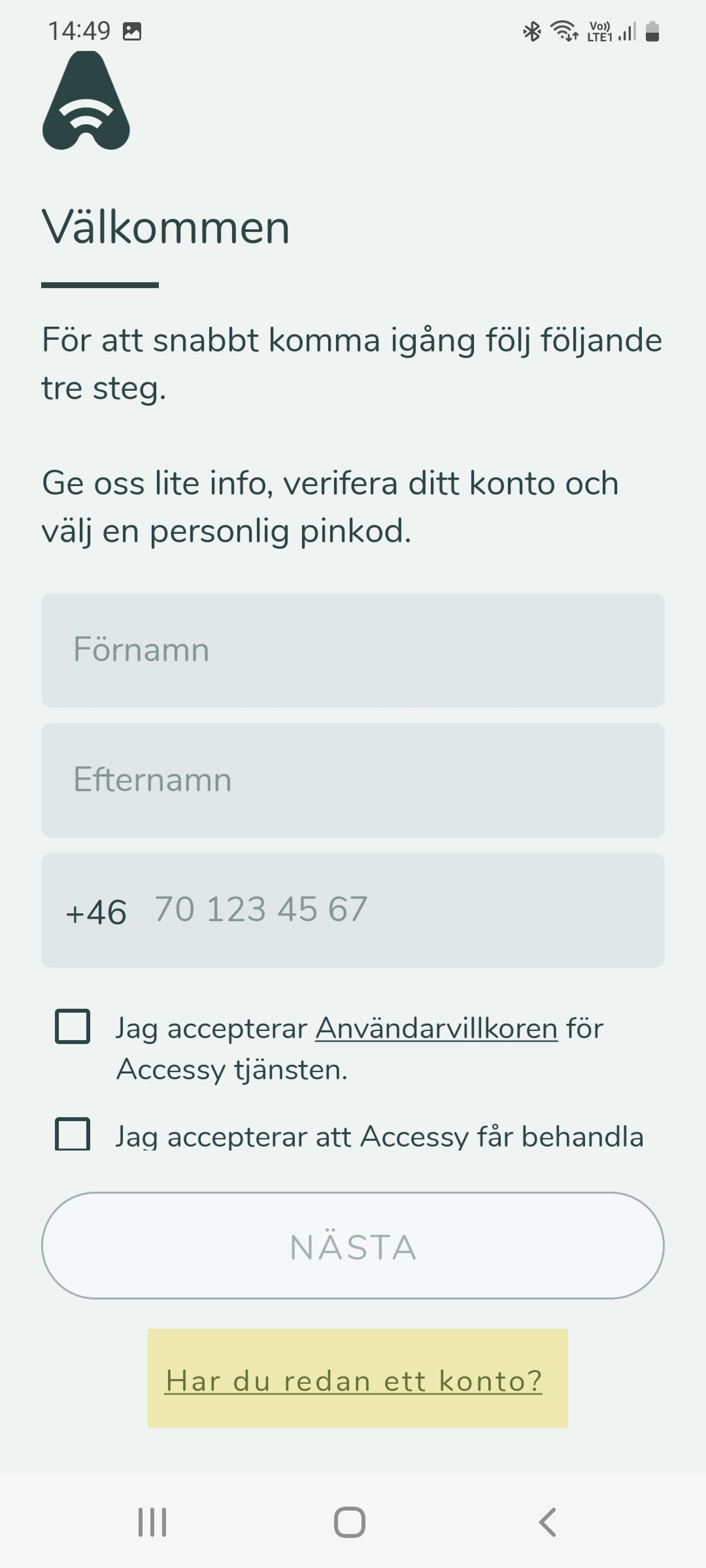Open the Användarvillkoren terms link
Image resolution: width=706 pixels, height=1568 pixels.
(x=436, y=1028)
